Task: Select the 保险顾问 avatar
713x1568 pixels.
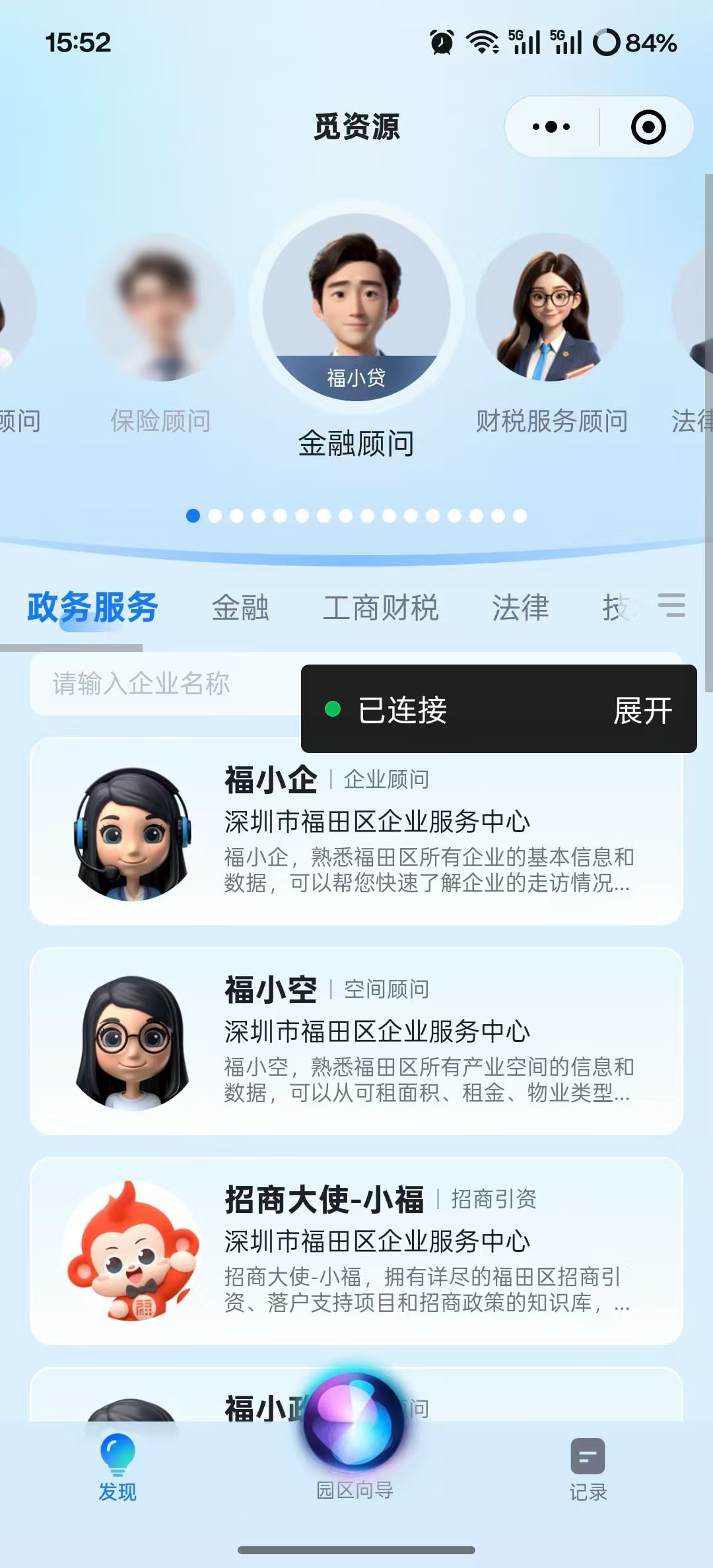Action: 160,308
